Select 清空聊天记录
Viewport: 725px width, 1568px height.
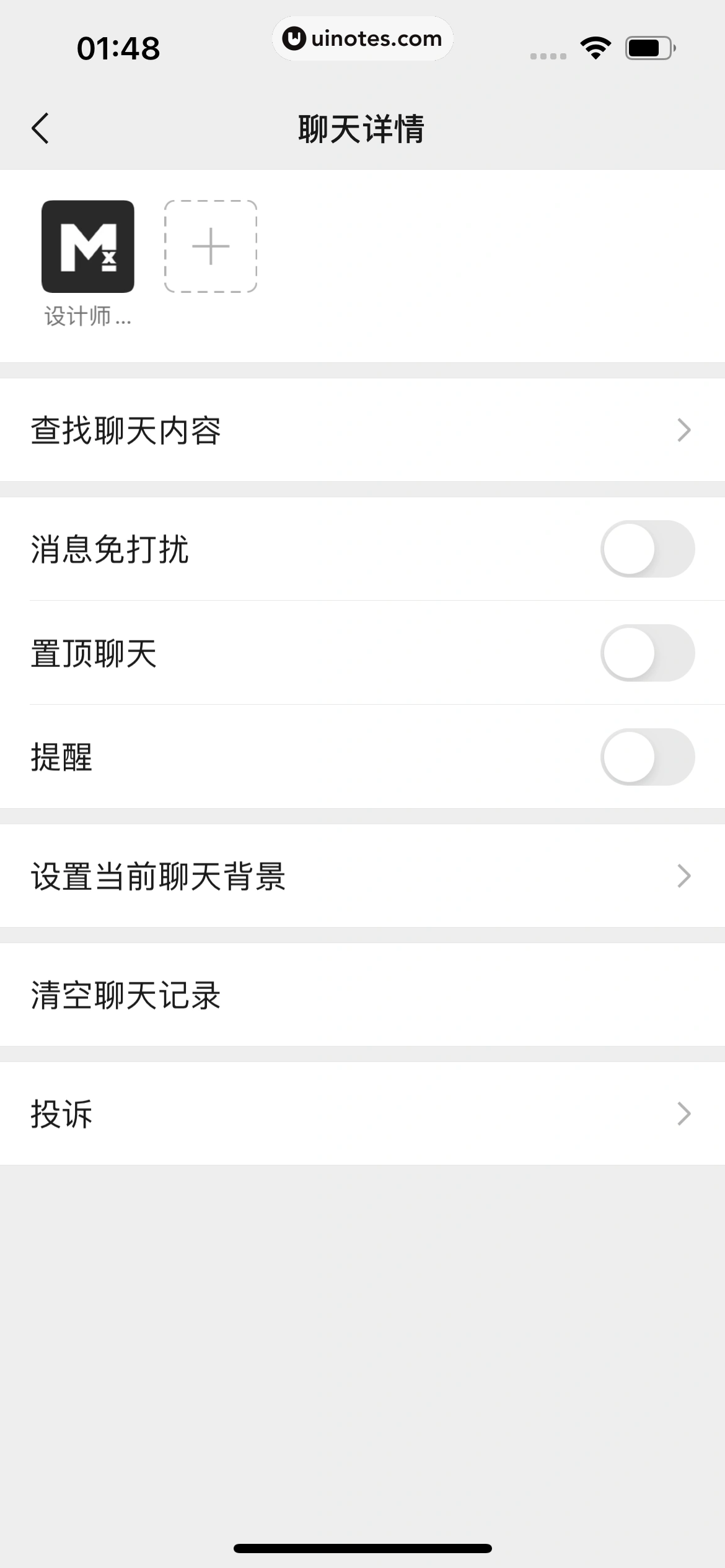click(362, 995)
